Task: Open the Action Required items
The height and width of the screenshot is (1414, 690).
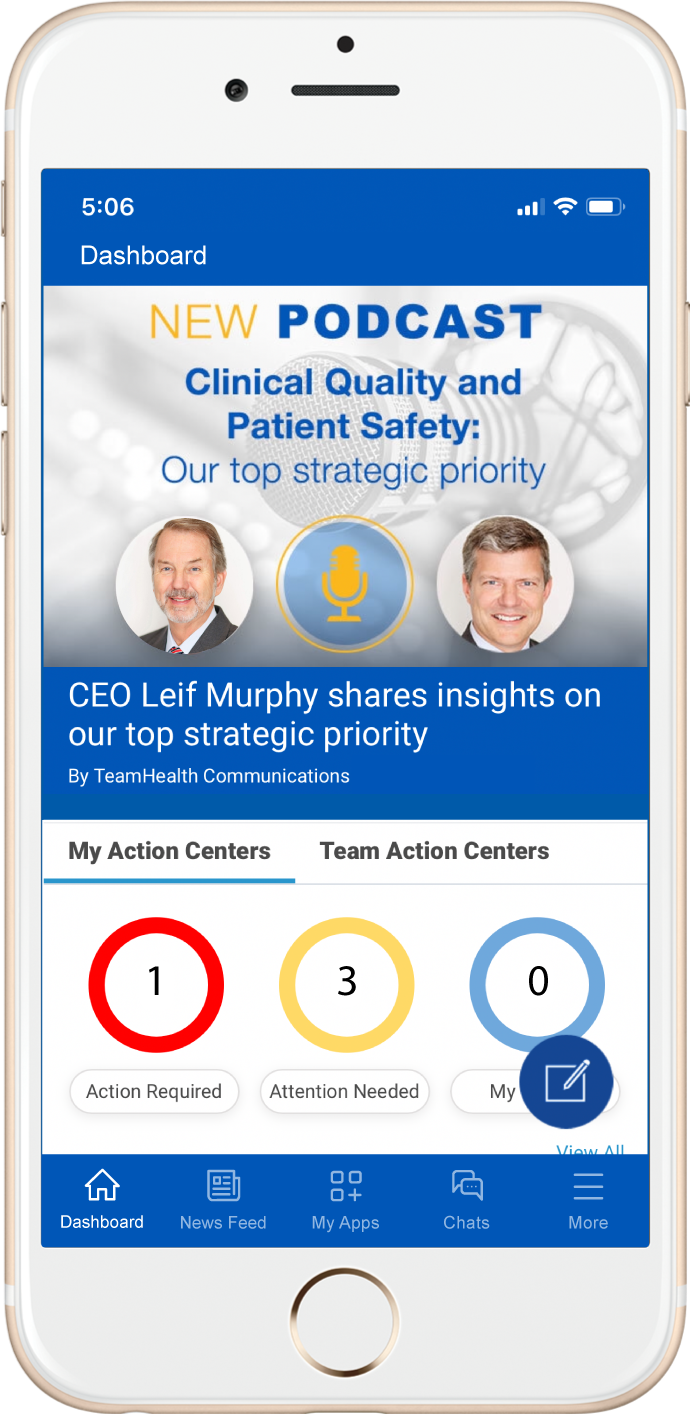Action: pos(154,1091)
